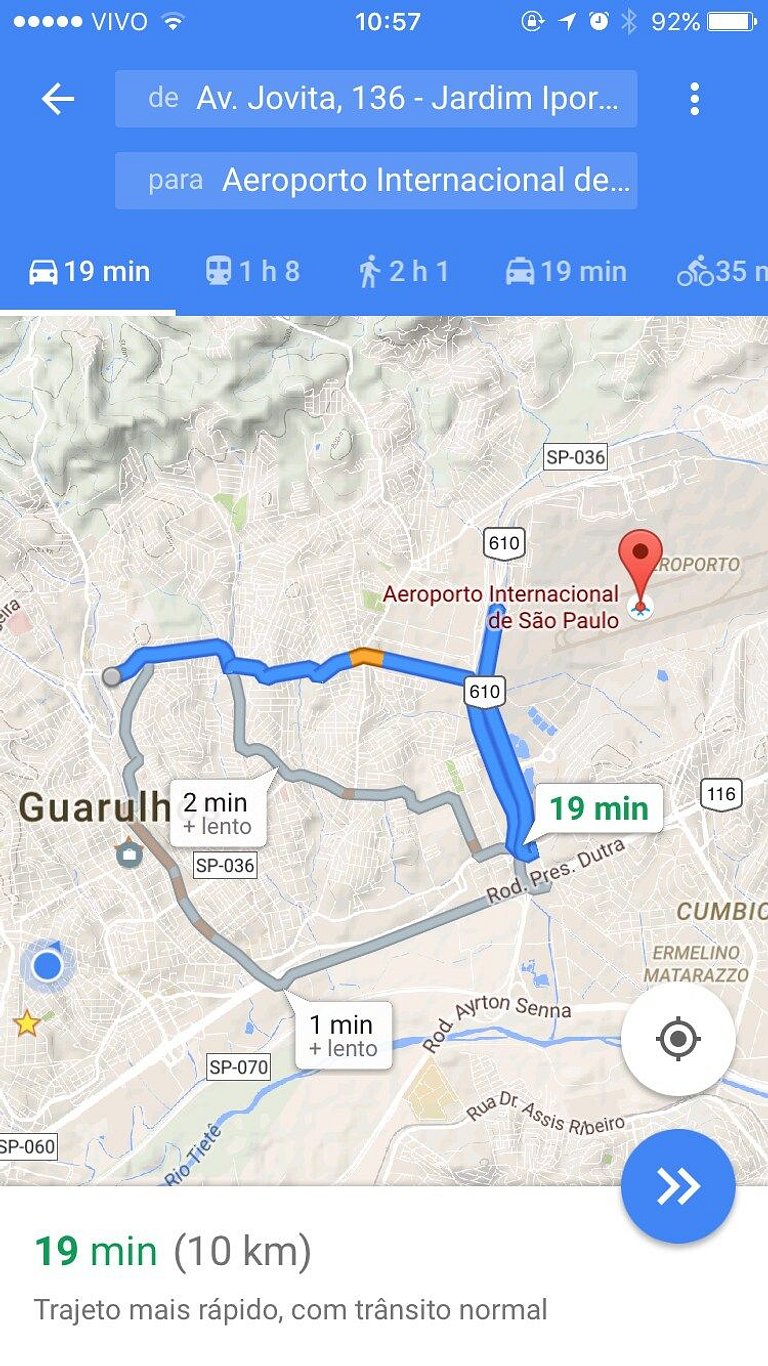This screenshot has height=1366, width=768.
Task: Switch to the walking tab 2 h 1
Action: tap(403, 271)
